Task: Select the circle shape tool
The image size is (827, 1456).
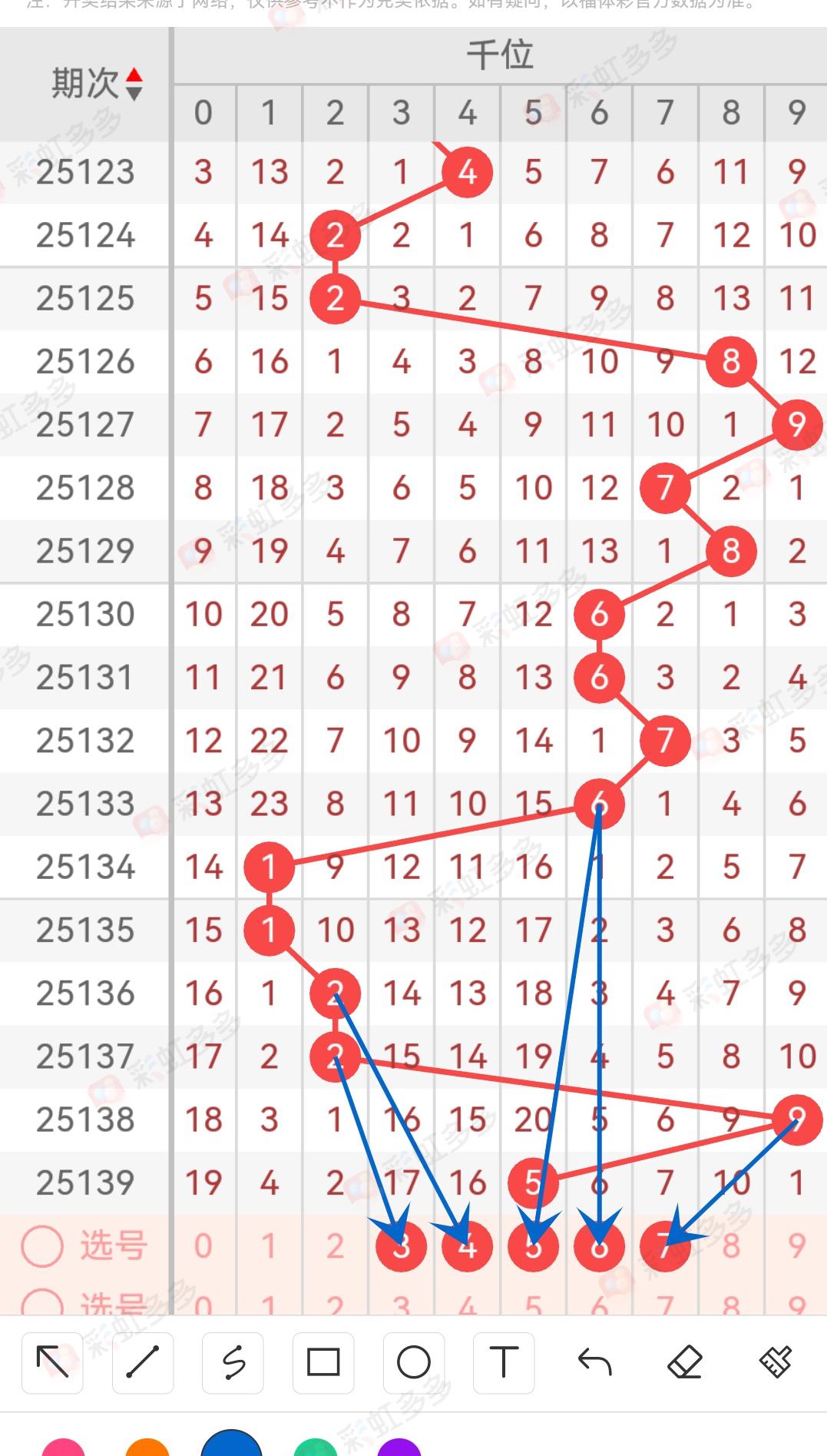Action: point(414,1363)
